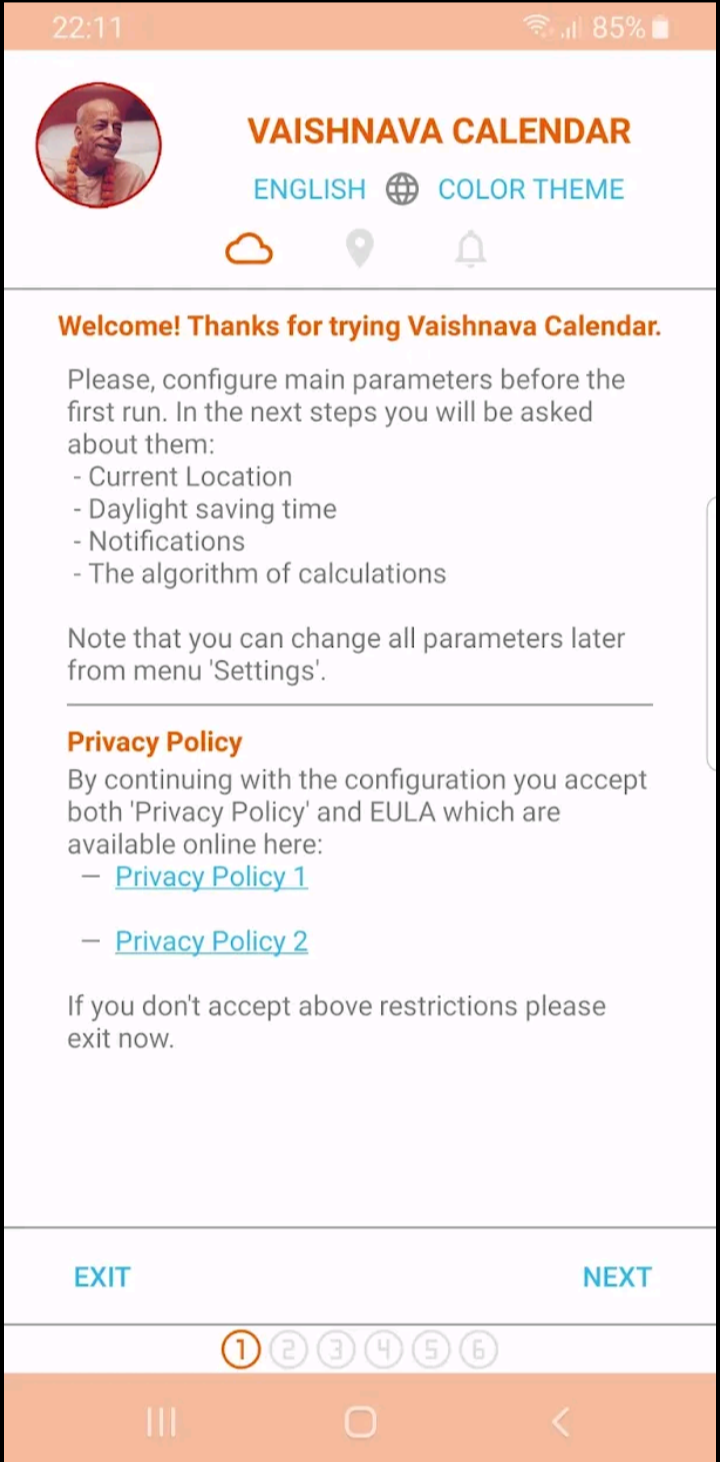Open the COLOR THEME options
Screen dimensions: 720x1462
(x=531, y=189)
